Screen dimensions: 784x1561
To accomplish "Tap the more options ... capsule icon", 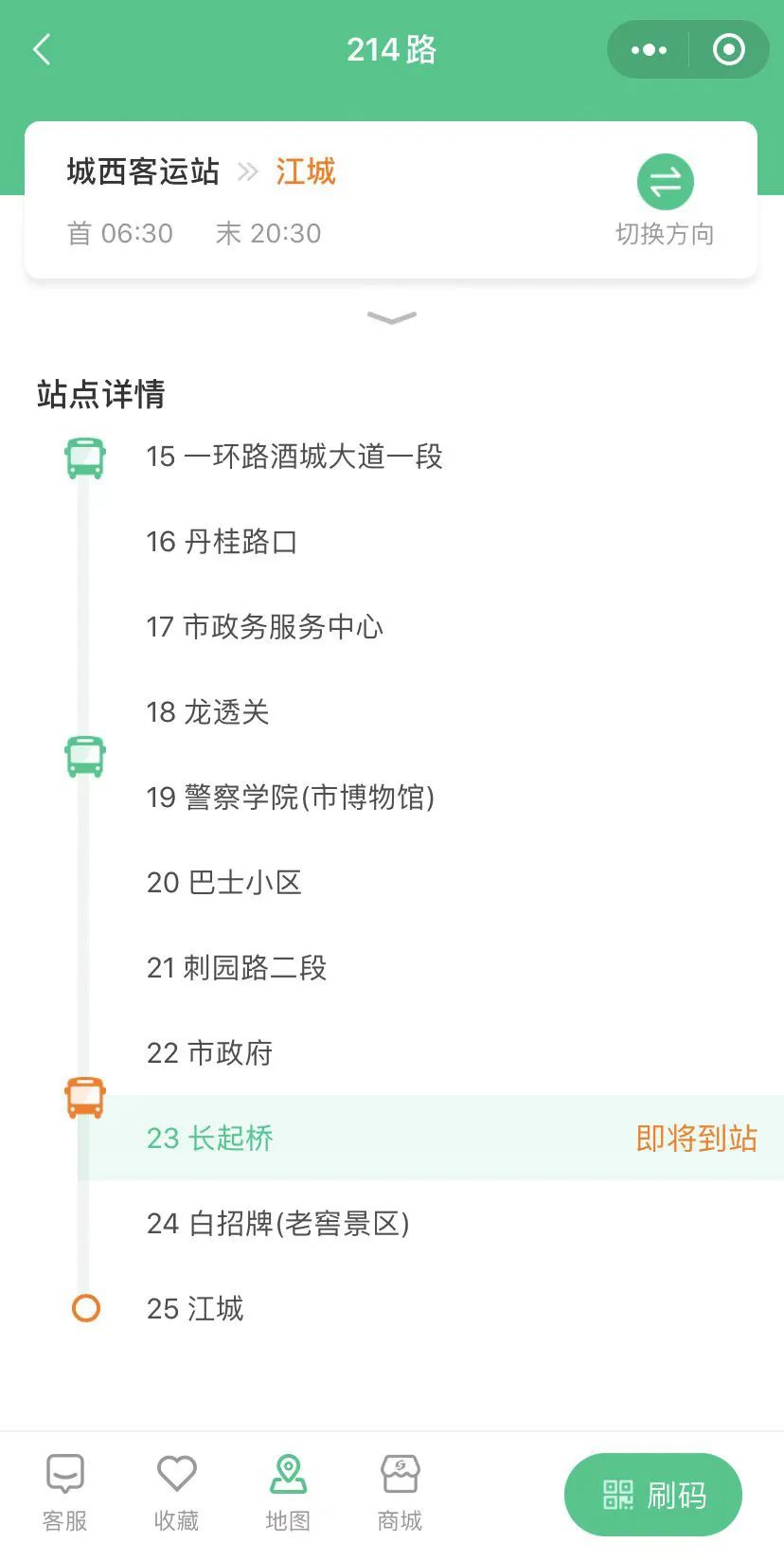I will [647, 49].
